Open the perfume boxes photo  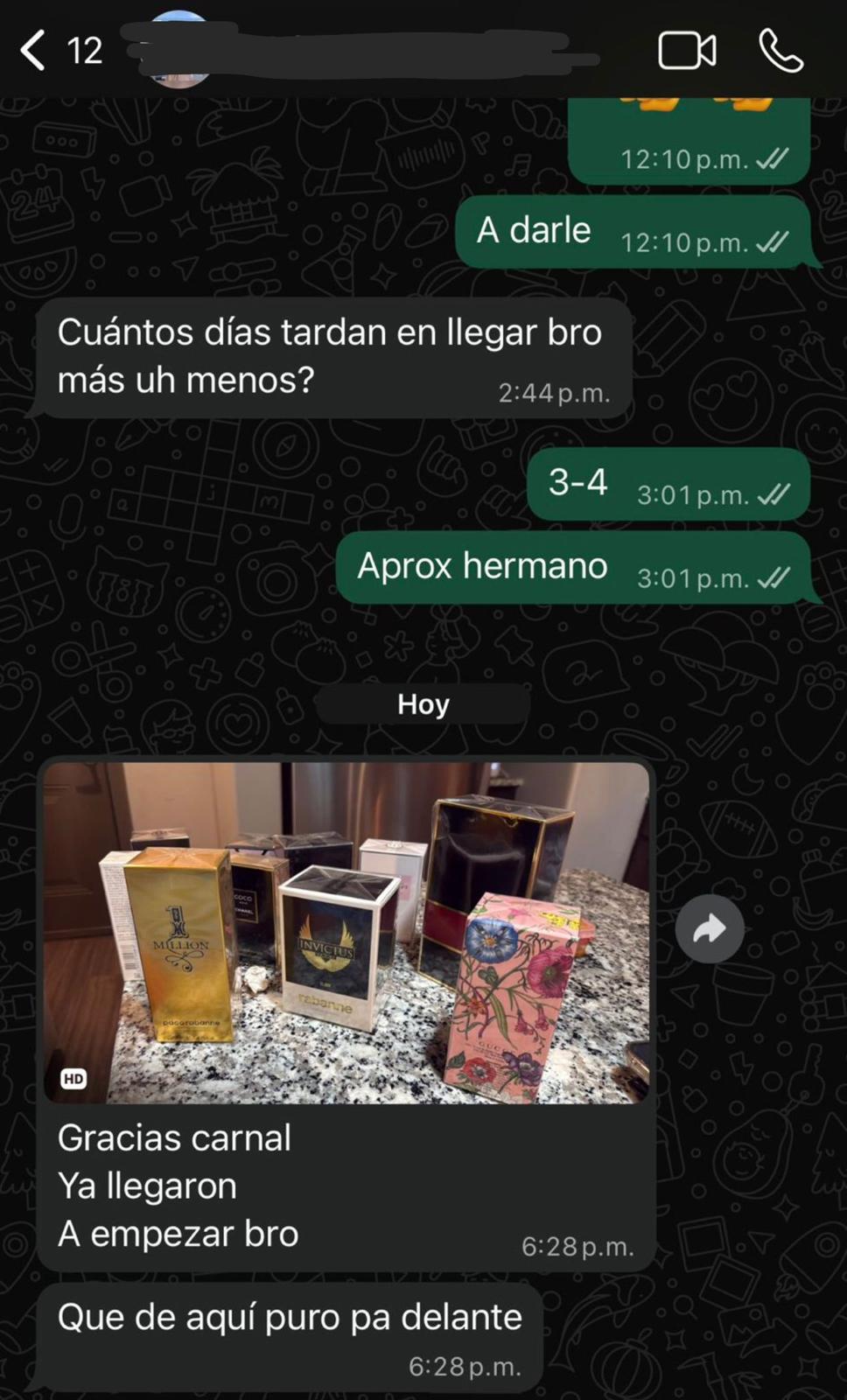click(x=346, y=932)
